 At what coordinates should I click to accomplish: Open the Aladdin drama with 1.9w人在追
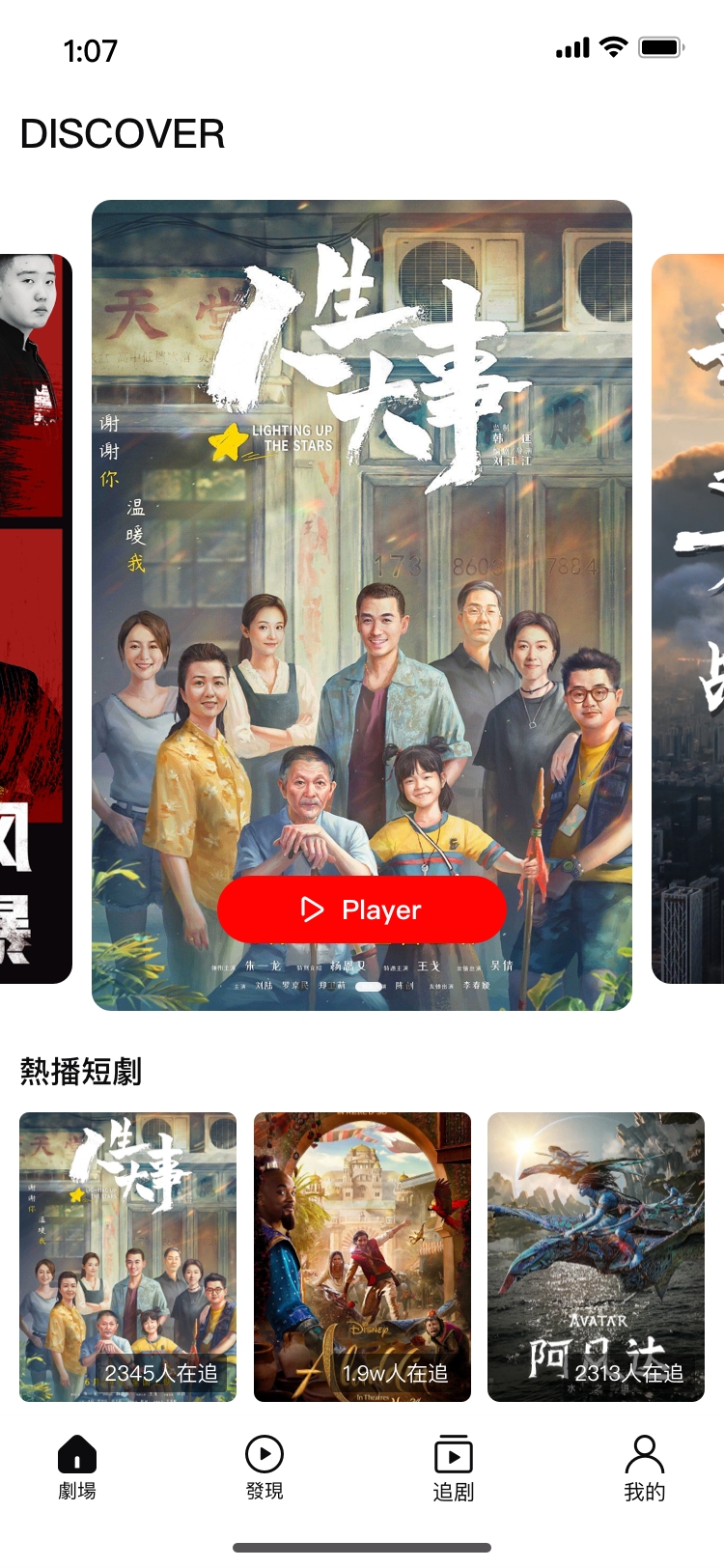(x=362, y=1256)
